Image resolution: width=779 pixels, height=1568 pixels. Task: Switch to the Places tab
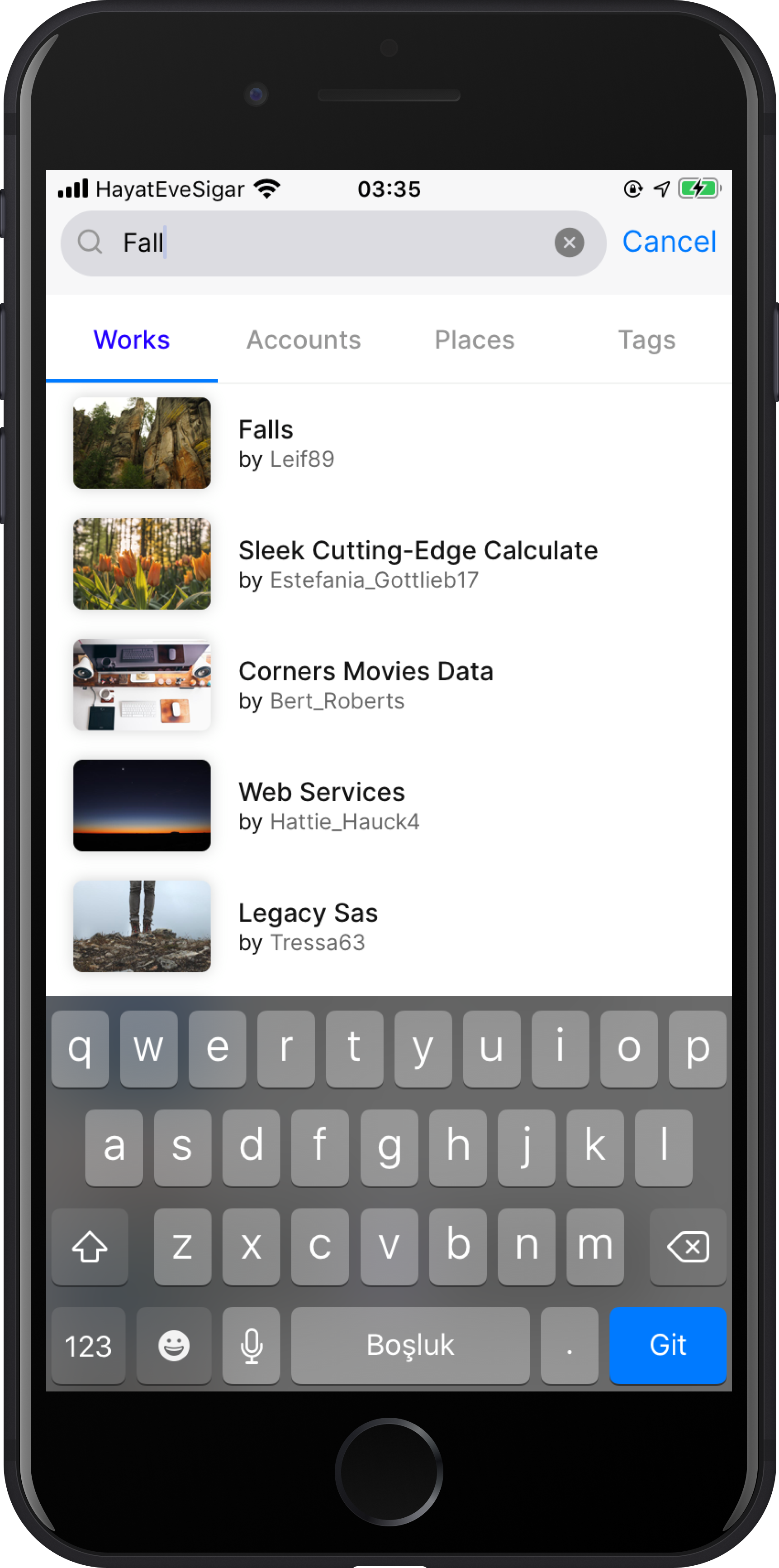pos(475,339)
